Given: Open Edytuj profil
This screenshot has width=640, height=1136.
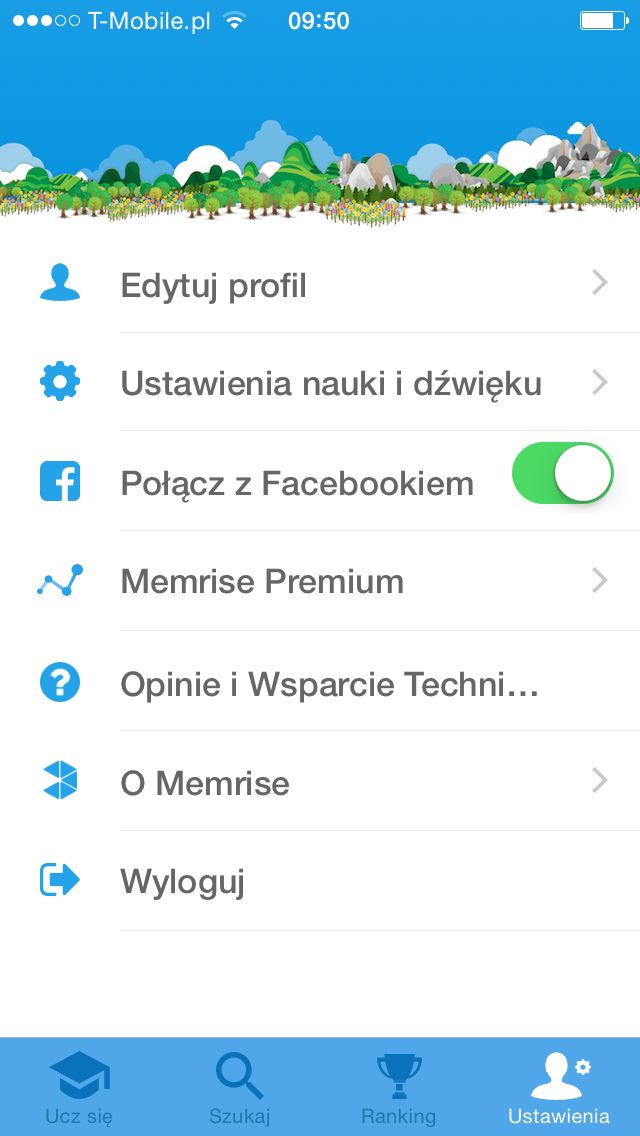Looking at the screenshot, I should click(x=320, y=284).
